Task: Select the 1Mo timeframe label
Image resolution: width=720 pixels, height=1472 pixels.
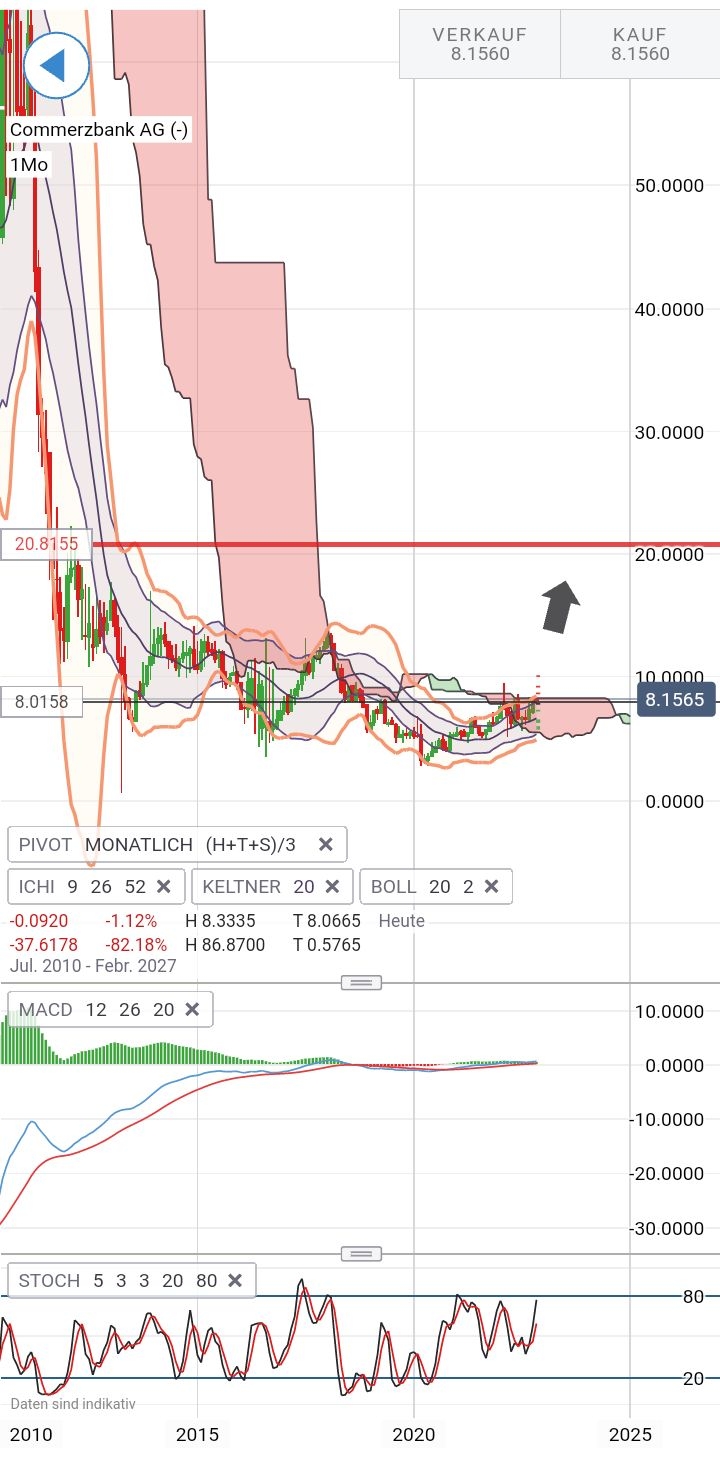Action: [x=29, y=164]
